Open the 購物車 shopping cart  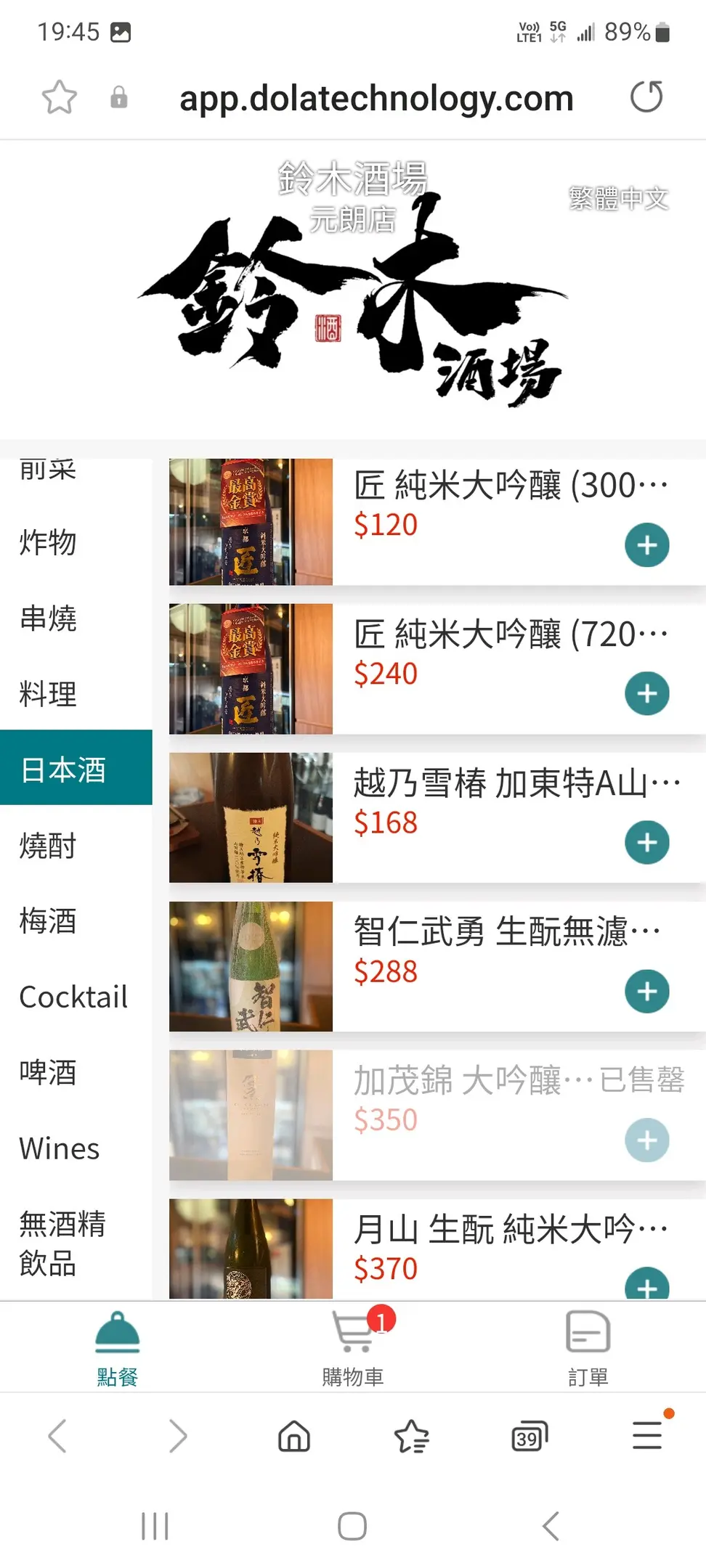pos(353,1347)
